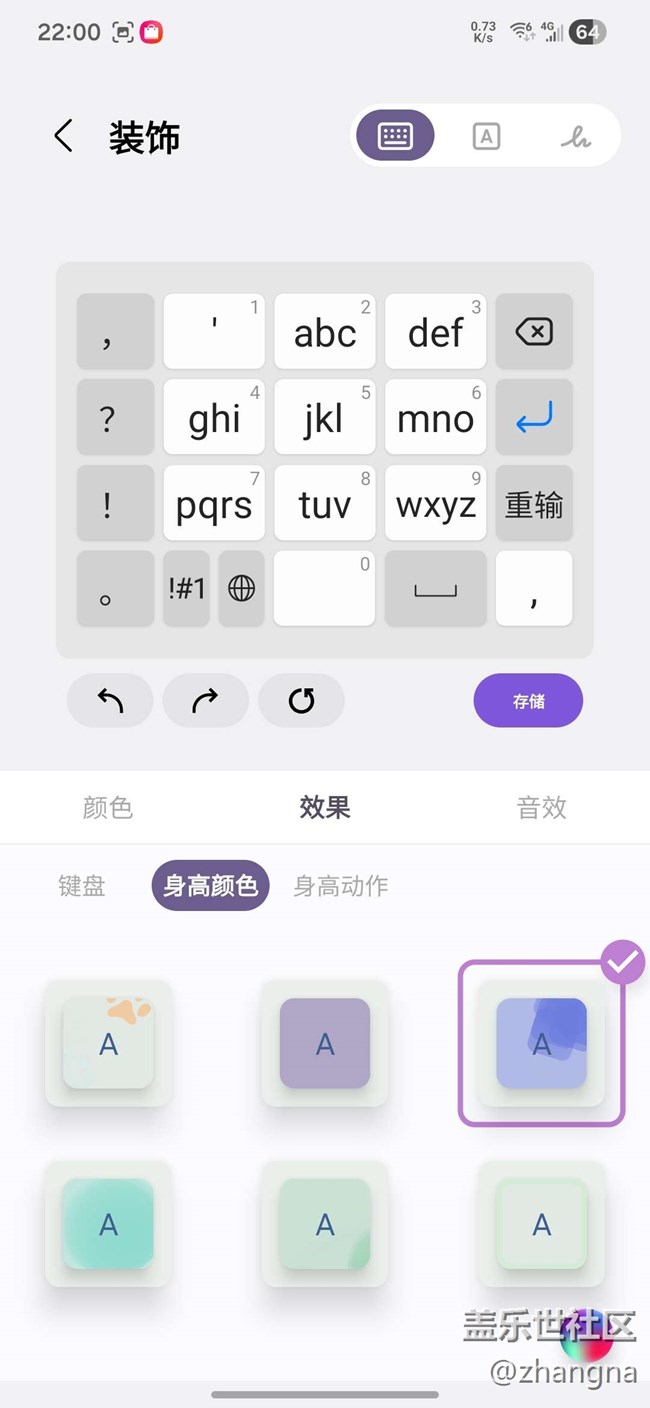Choose the paw print key effect
The width and height of the screenshot is (650, 1408).
[108, 1043]
